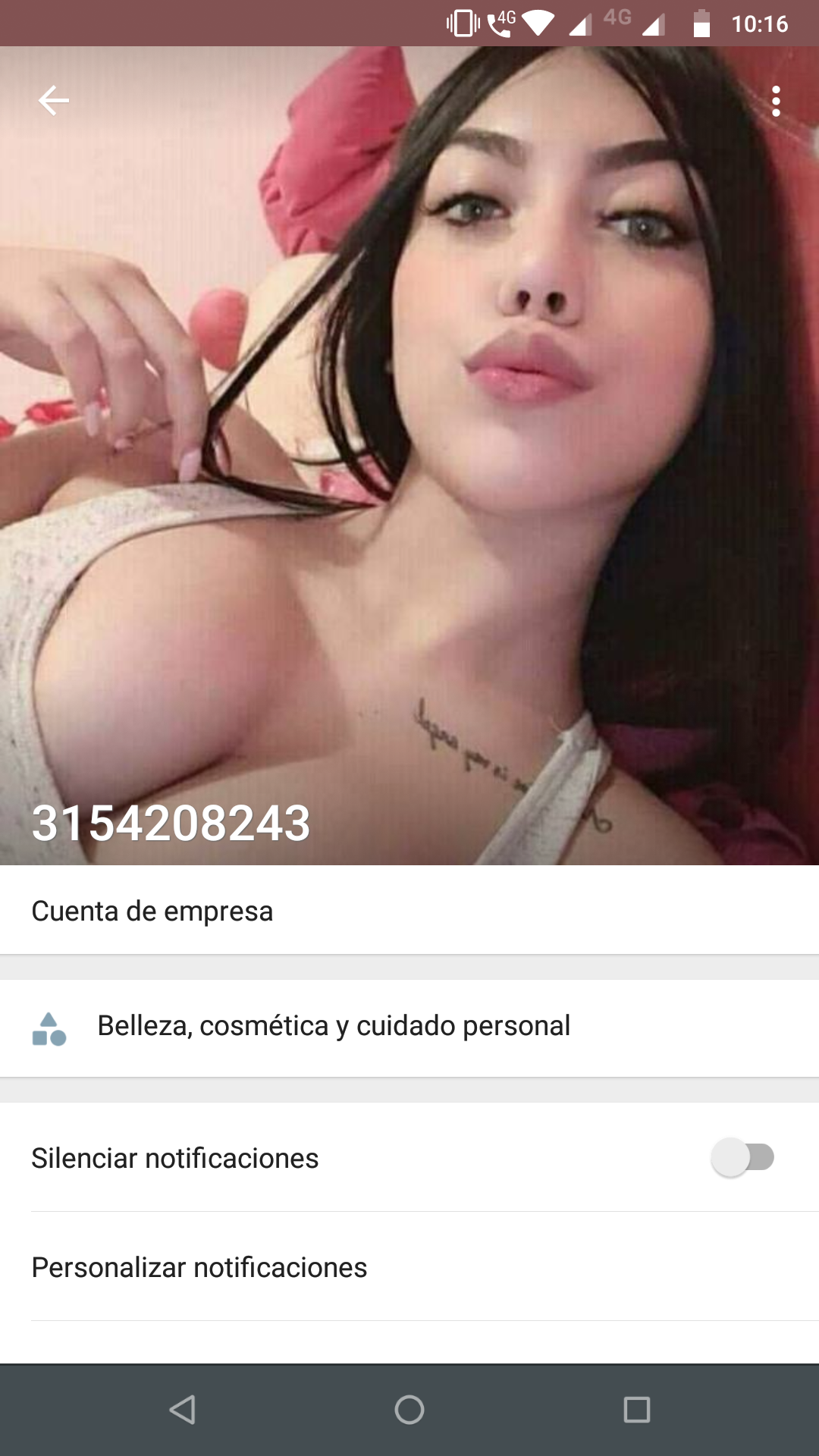This screenshot has height=1456, width=819.
Task: Open the three-dot overflow menu
Action: tap(775, 101)
